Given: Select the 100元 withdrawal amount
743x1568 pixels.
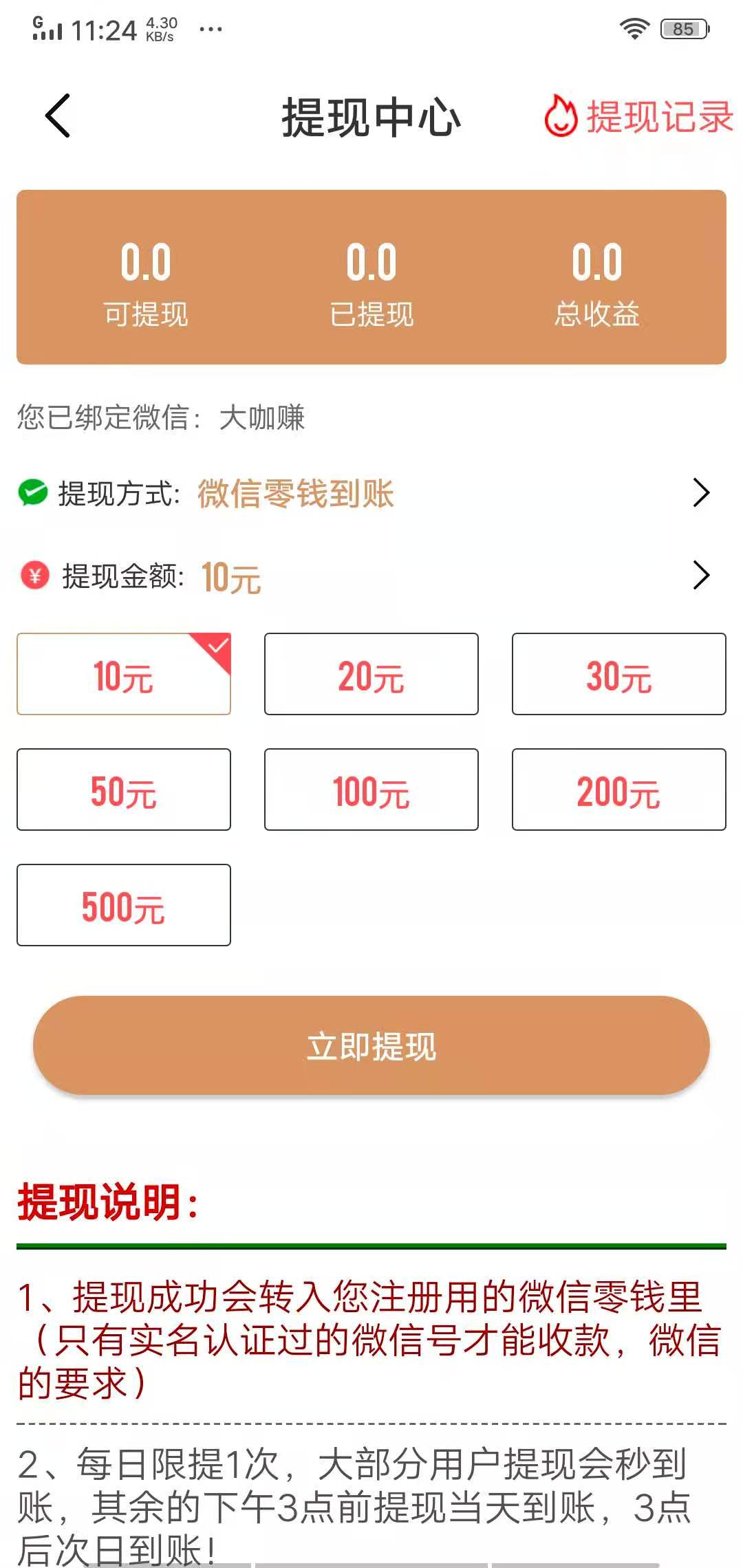Looking at the screenshot, I should (371, 790).
